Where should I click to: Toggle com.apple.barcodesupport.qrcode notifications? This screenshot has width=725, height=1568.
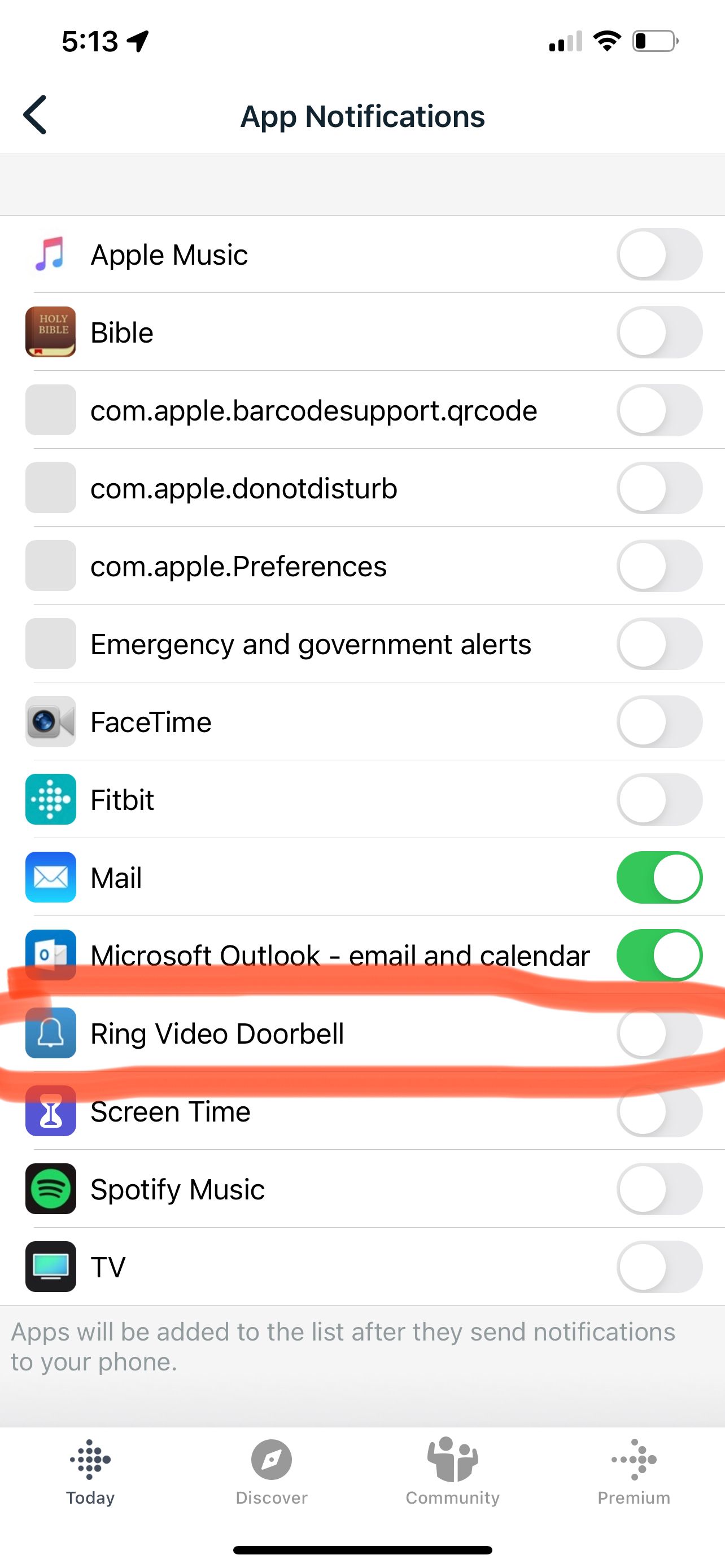pyautogui.click(x=660, y=410)
